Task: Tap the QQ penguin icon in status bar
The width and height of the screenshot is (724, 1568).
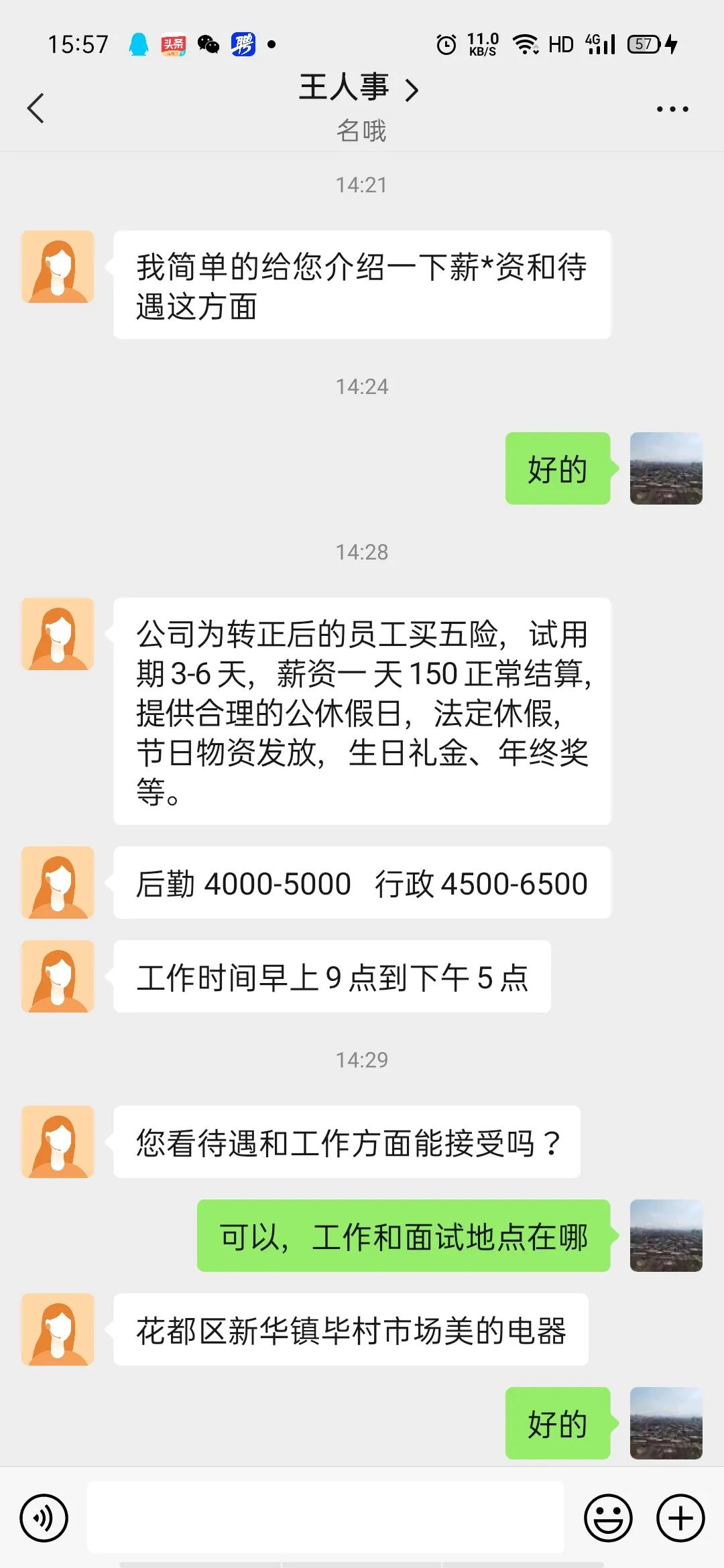Action: pyautogui.click(x=137, y=44)
